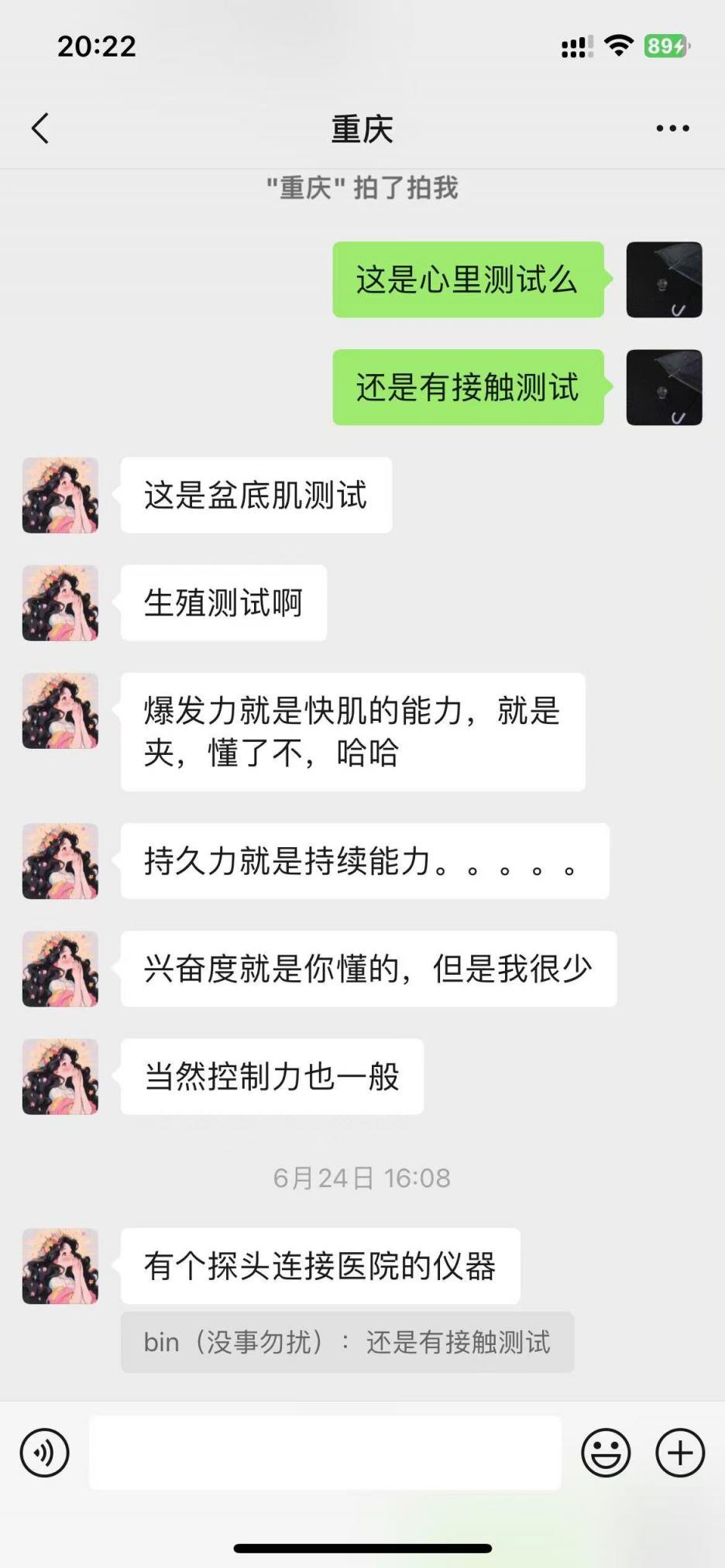The height and width of the screenshot is (1568, 725).
Task: Open the emoji sticker panel
Action: 606,1453
